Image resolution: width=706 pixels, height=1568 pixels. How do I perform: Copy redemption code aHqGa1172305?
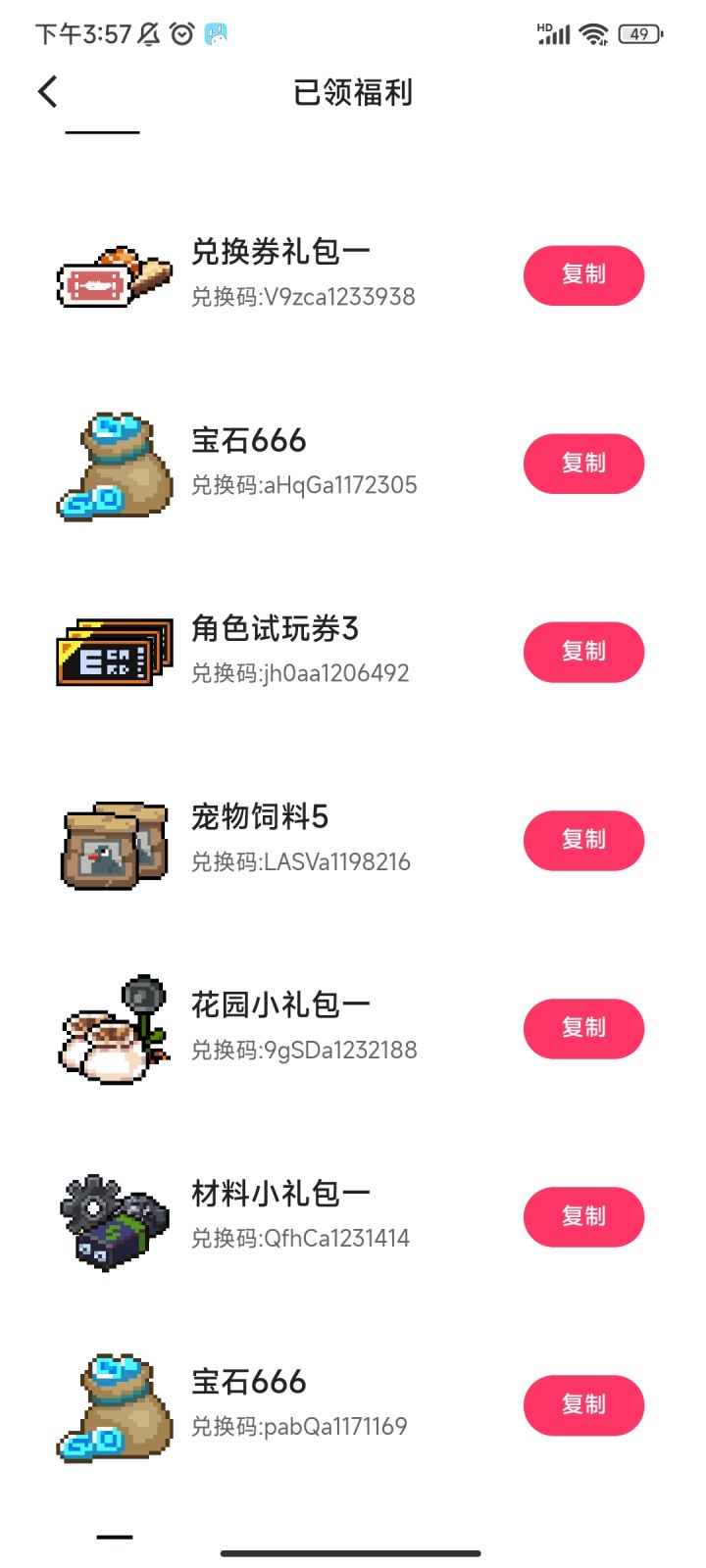coord(583,464)
